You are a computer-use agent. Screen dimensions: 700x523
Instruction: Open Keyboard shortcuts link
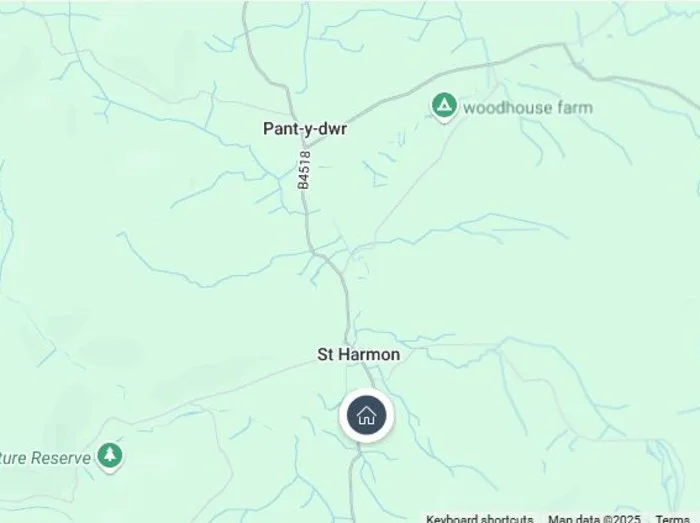pyautogui.click(x=479, y=518)
